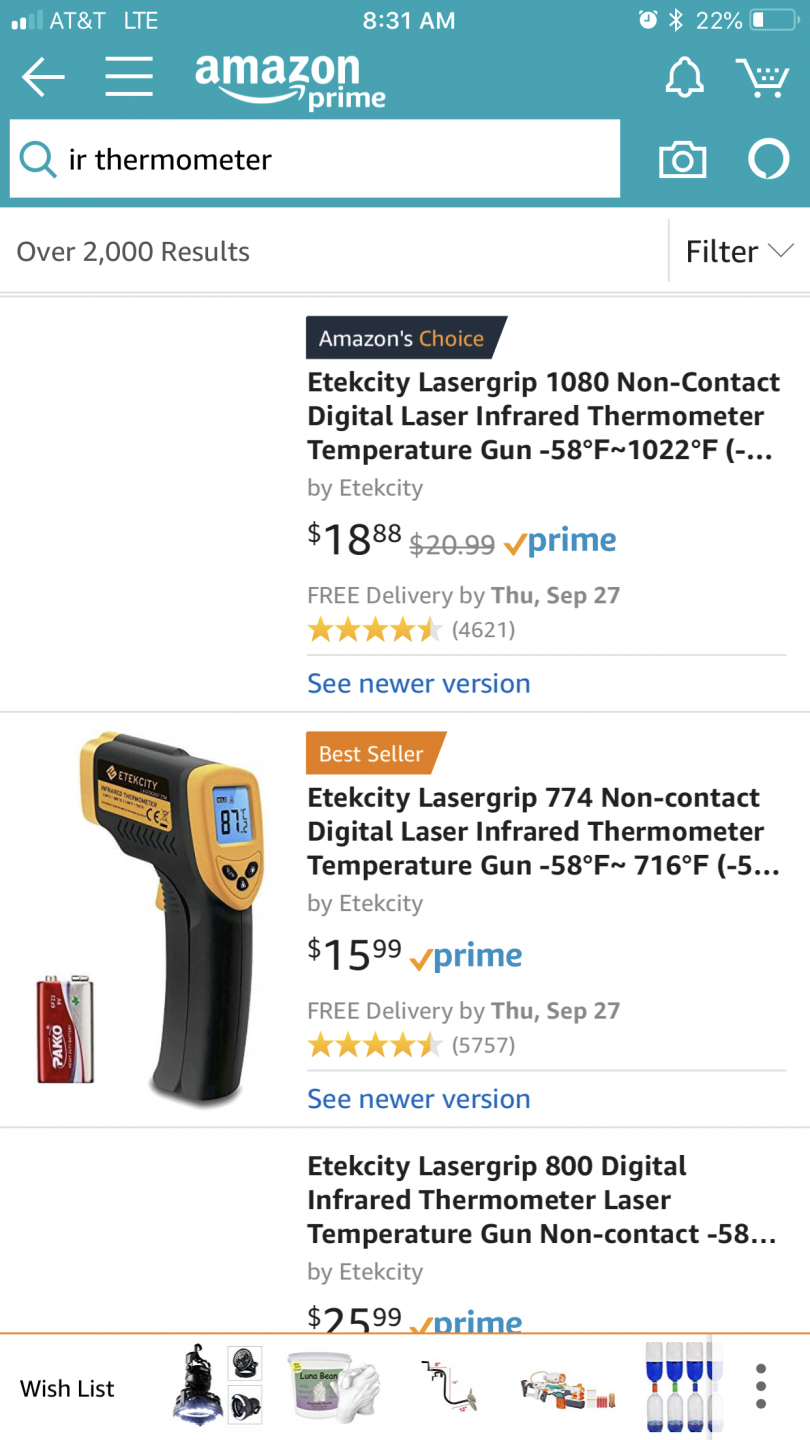Image resolution: width=810 pixels, height=1440 pixels.
Task: See newer version of Lasergrip 1080
Action: pyautogui.click(x=418, y=684)
